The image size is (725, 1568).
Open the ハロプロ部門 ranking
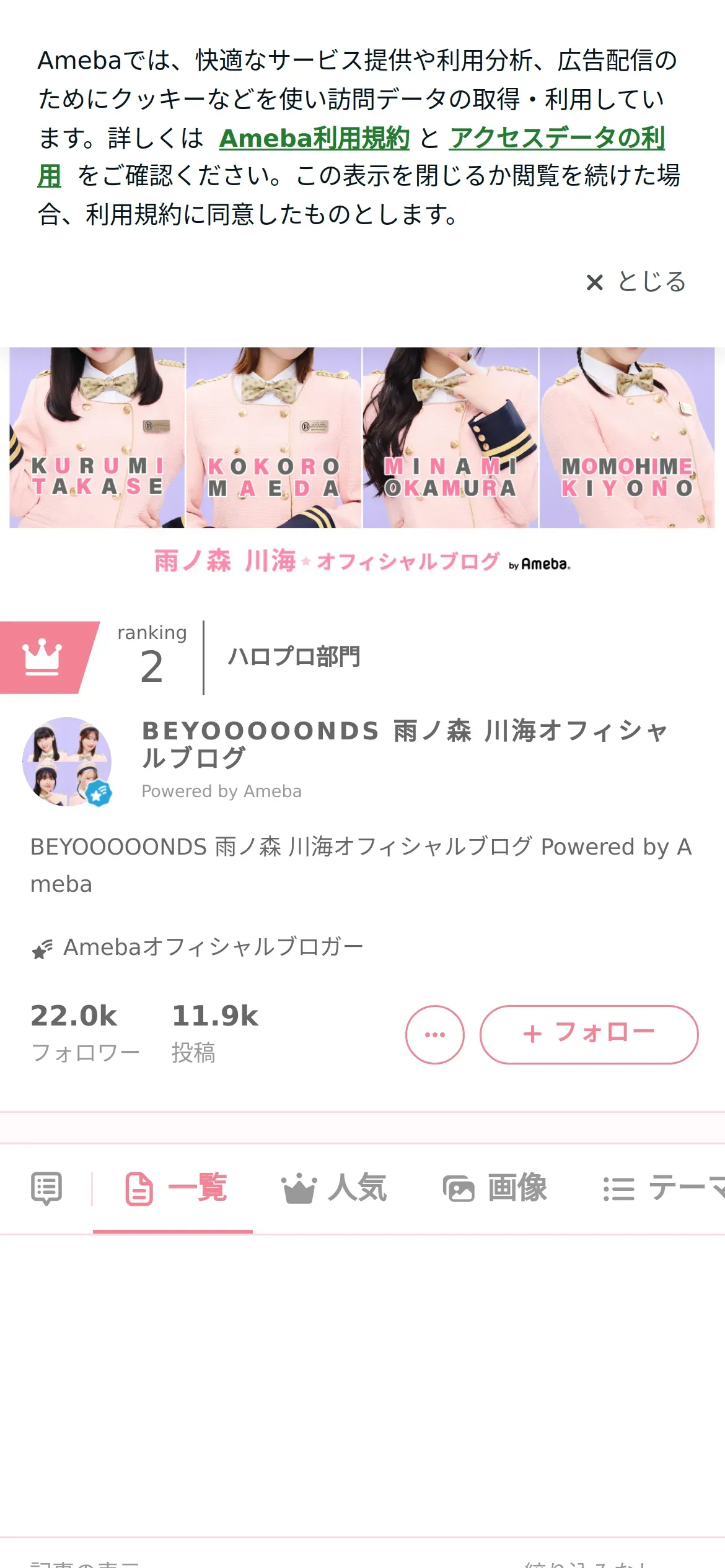click(294, 657)
